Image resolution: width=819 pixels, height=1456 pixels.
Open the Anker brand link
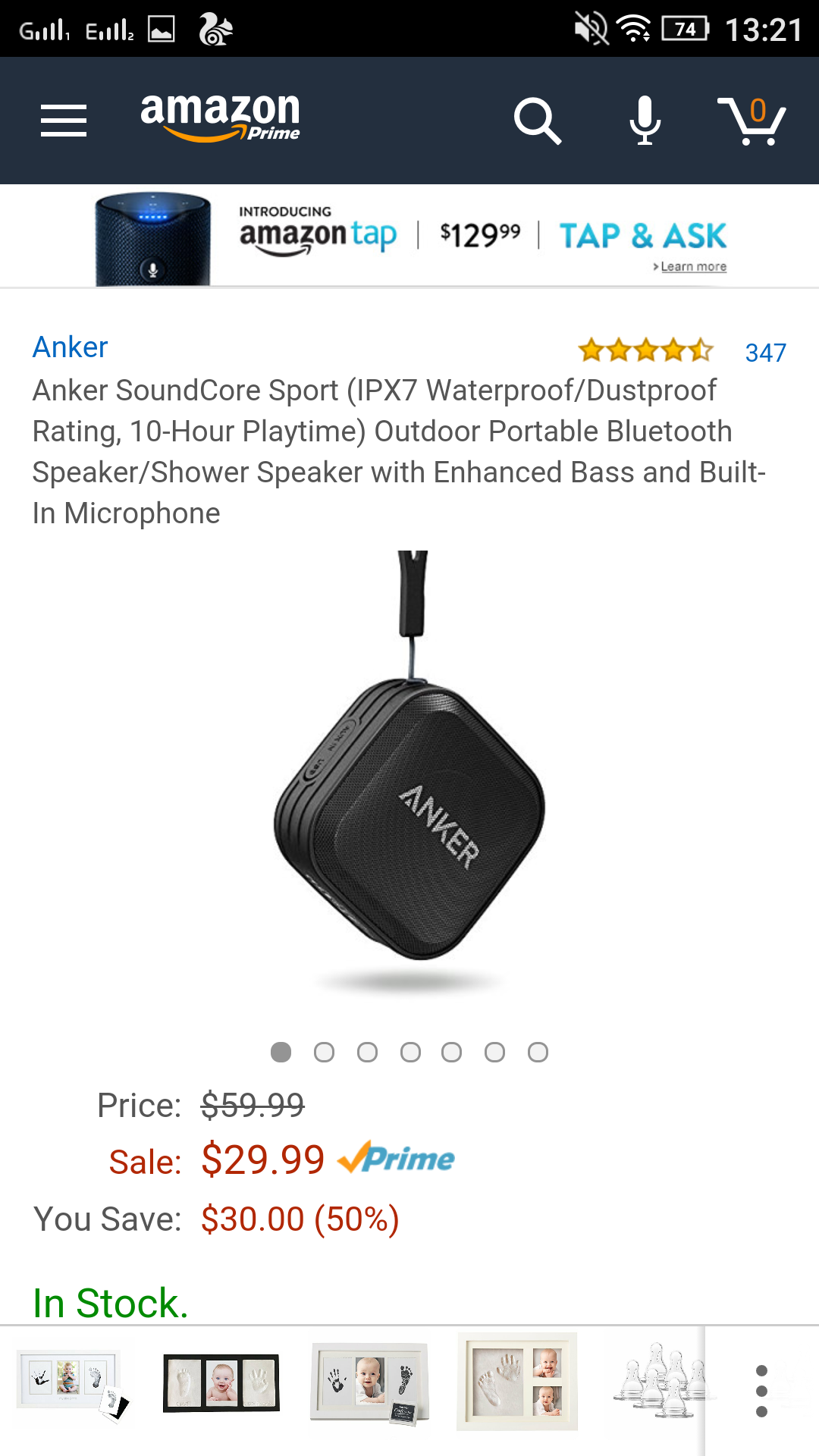click(x=71, y=347)
